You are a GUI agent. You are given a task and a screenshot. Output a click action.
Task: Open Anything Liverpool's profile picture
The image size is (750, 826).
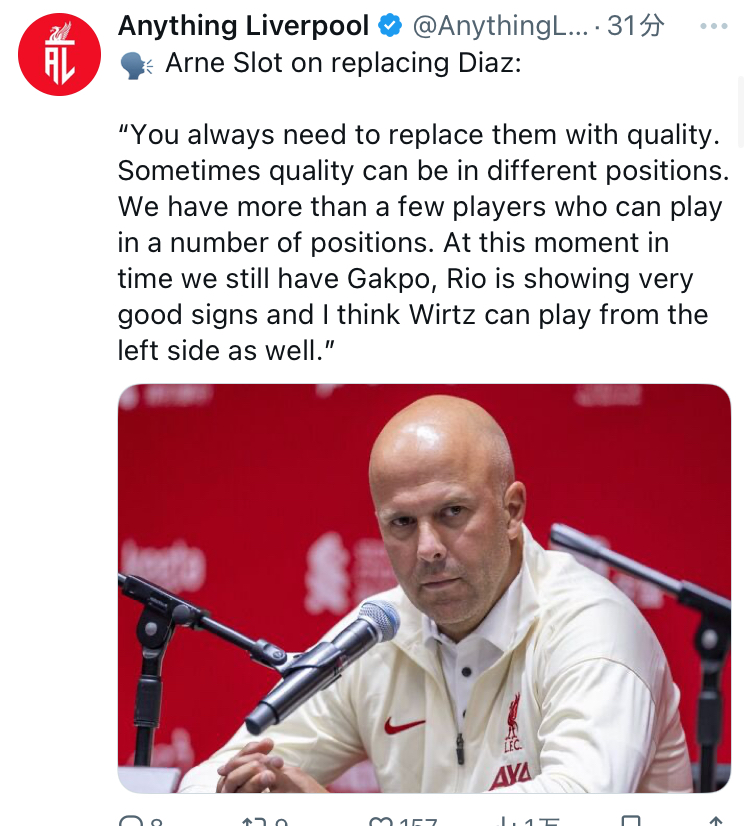point(59,54)
